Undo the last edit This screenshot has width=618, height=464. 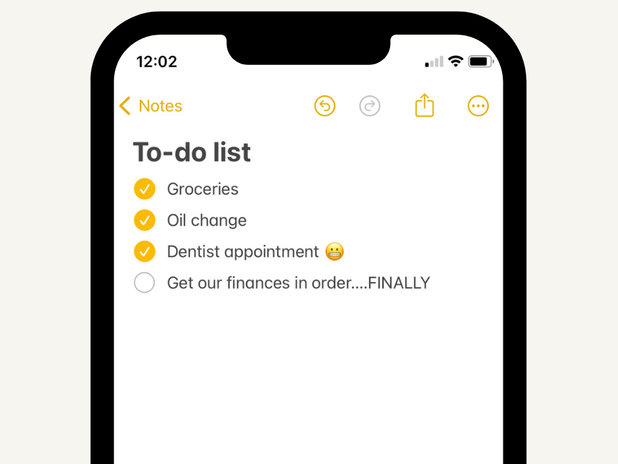coord(325,106)
